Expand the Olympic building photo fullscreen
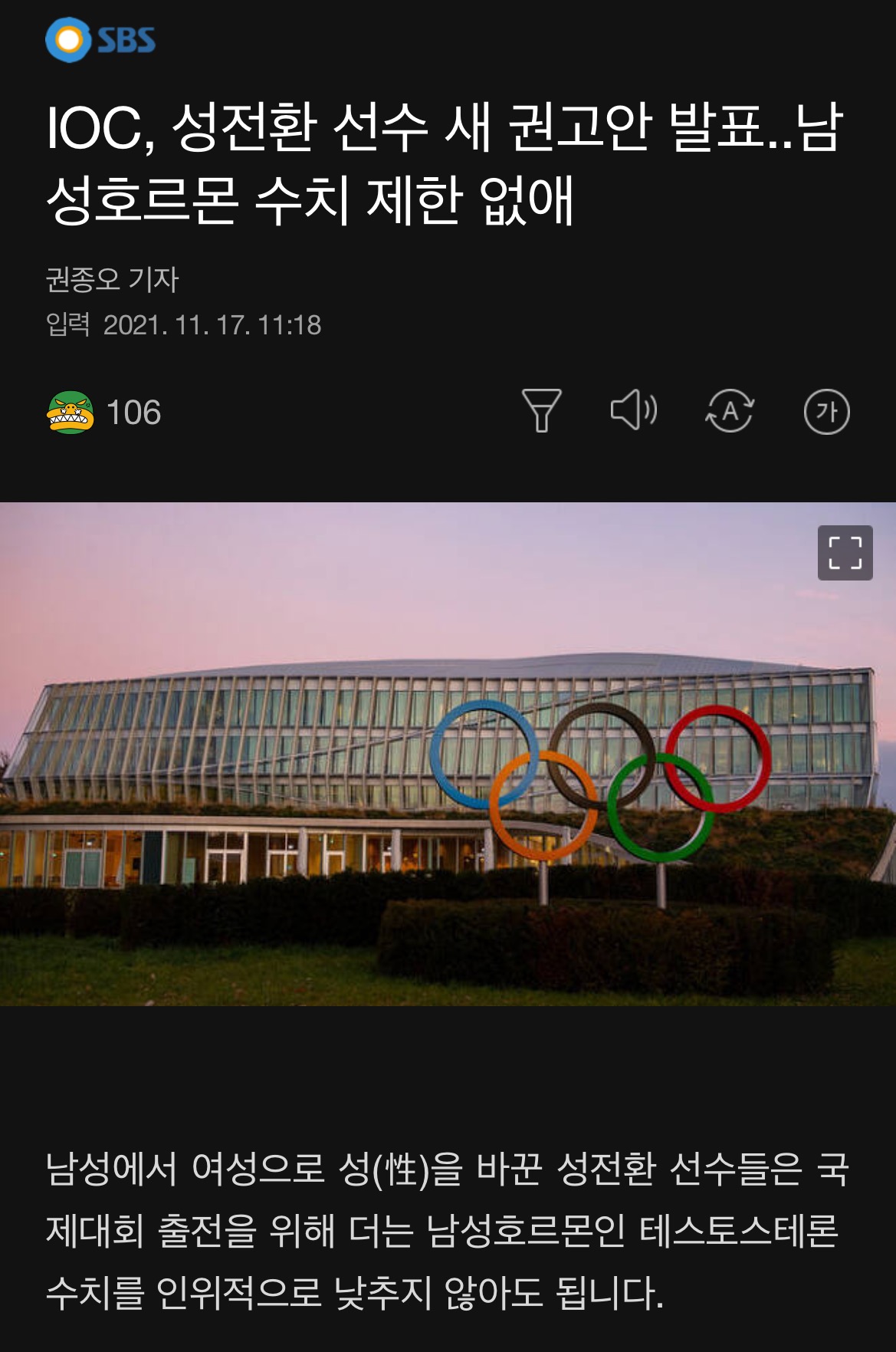Viewport: 896px width, 1352px height. coord(845,553)
